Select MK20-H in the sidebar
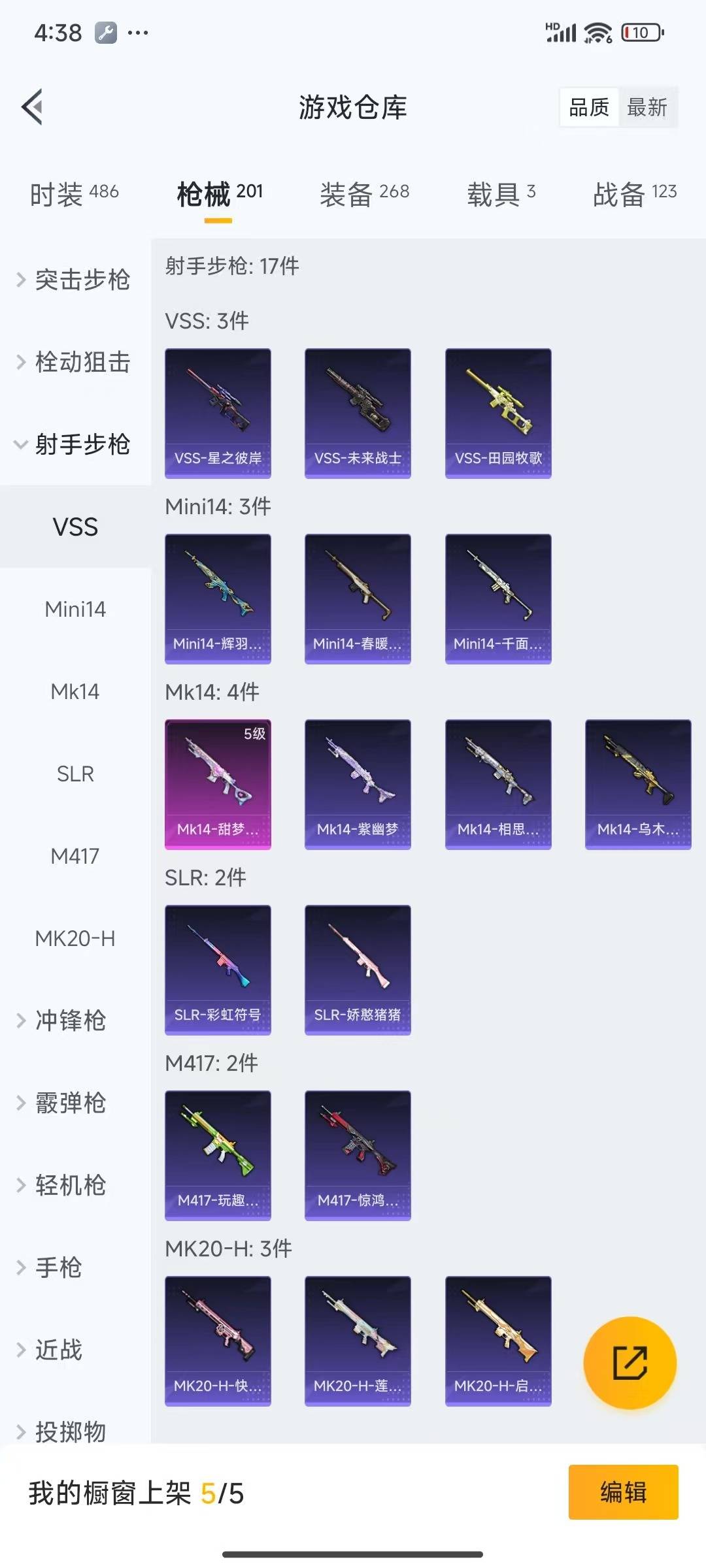The image size is (706, 1568). pos(75,938)
